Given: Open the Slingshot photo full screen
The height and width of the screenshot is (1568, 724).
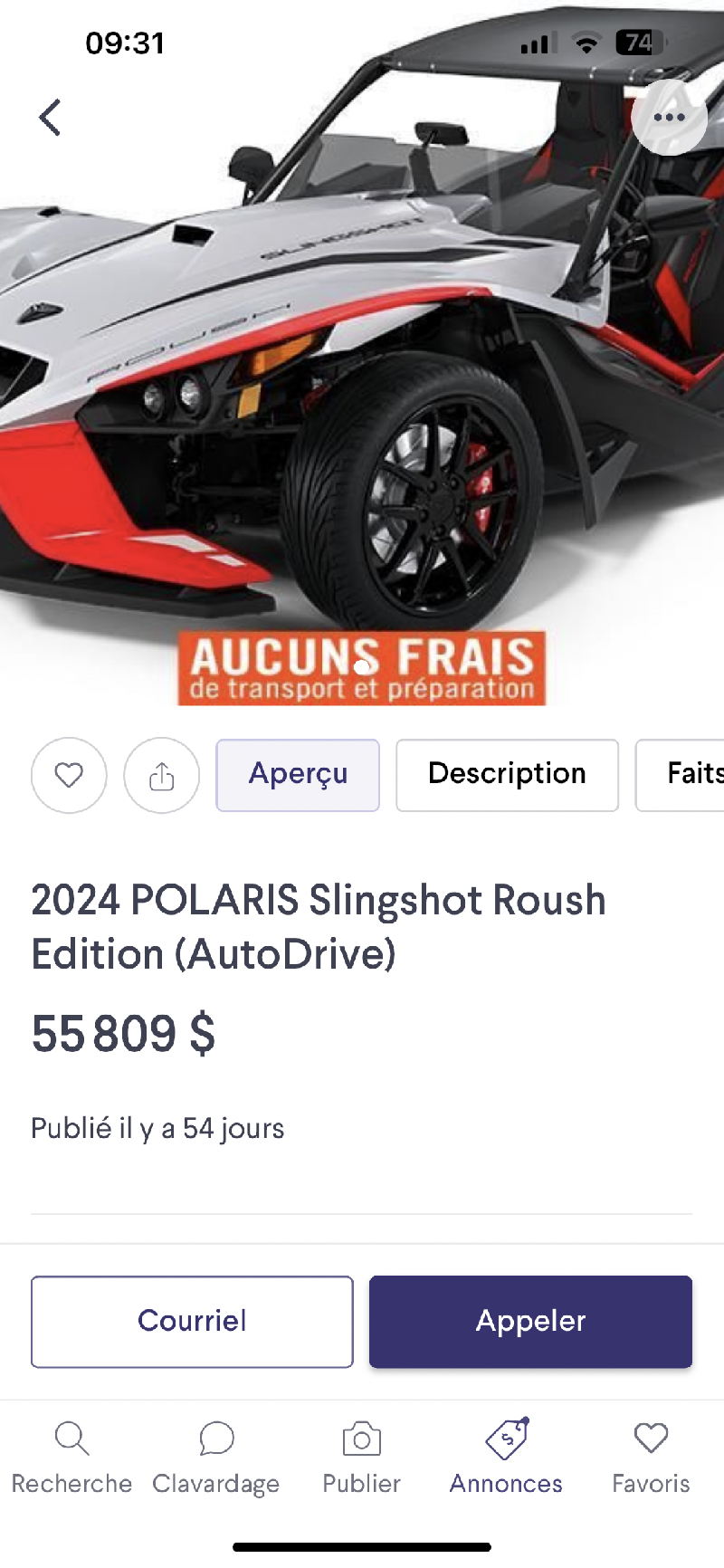Looking at the screenshot, I should tap(362, 380).
